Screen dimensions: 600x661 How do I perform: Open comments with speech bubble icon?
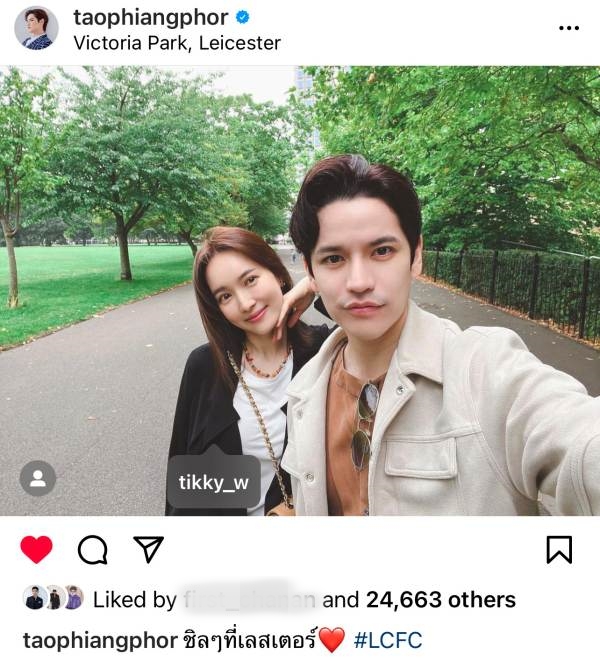click(92, 549)
